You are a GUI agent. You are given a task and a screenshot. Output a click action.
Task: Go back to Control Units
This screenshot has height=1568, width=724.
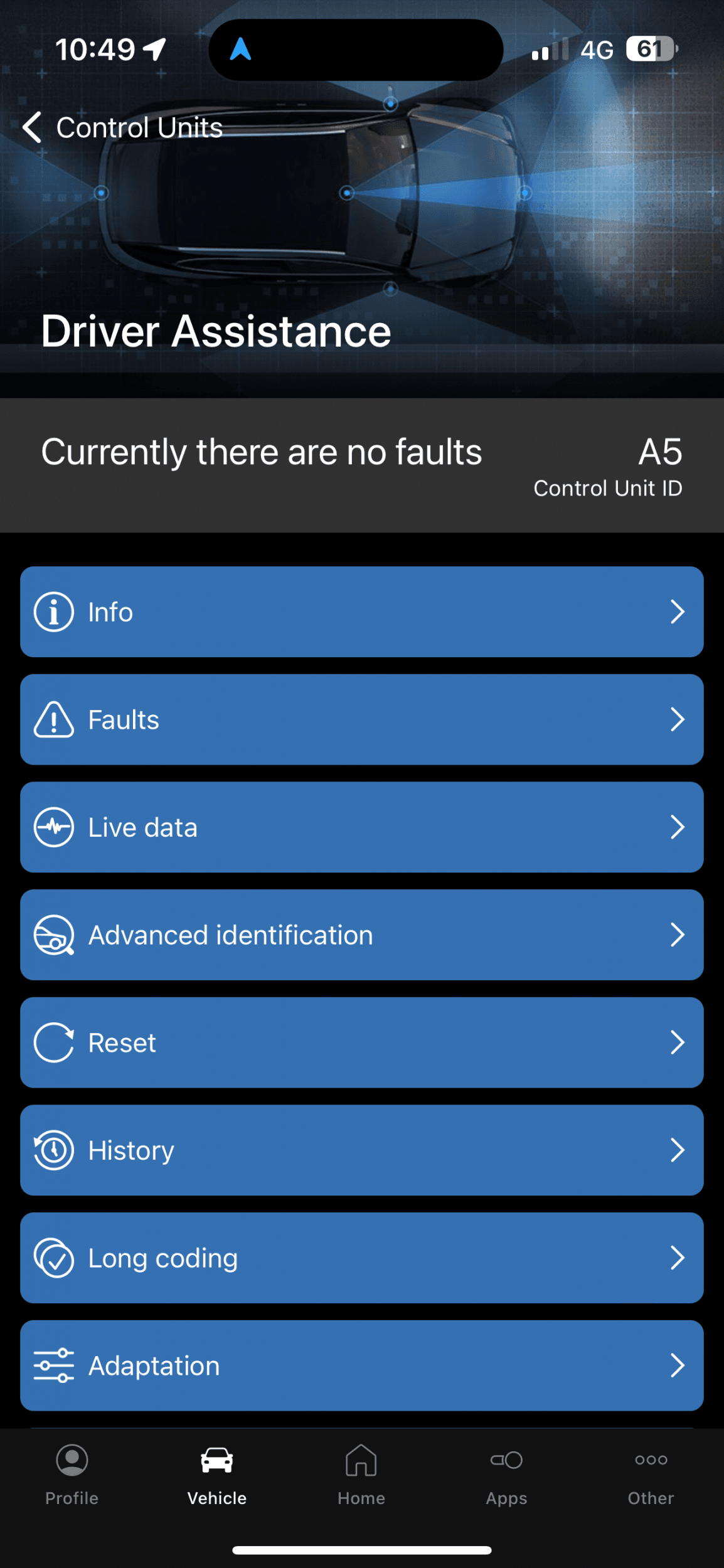[122, 128]
